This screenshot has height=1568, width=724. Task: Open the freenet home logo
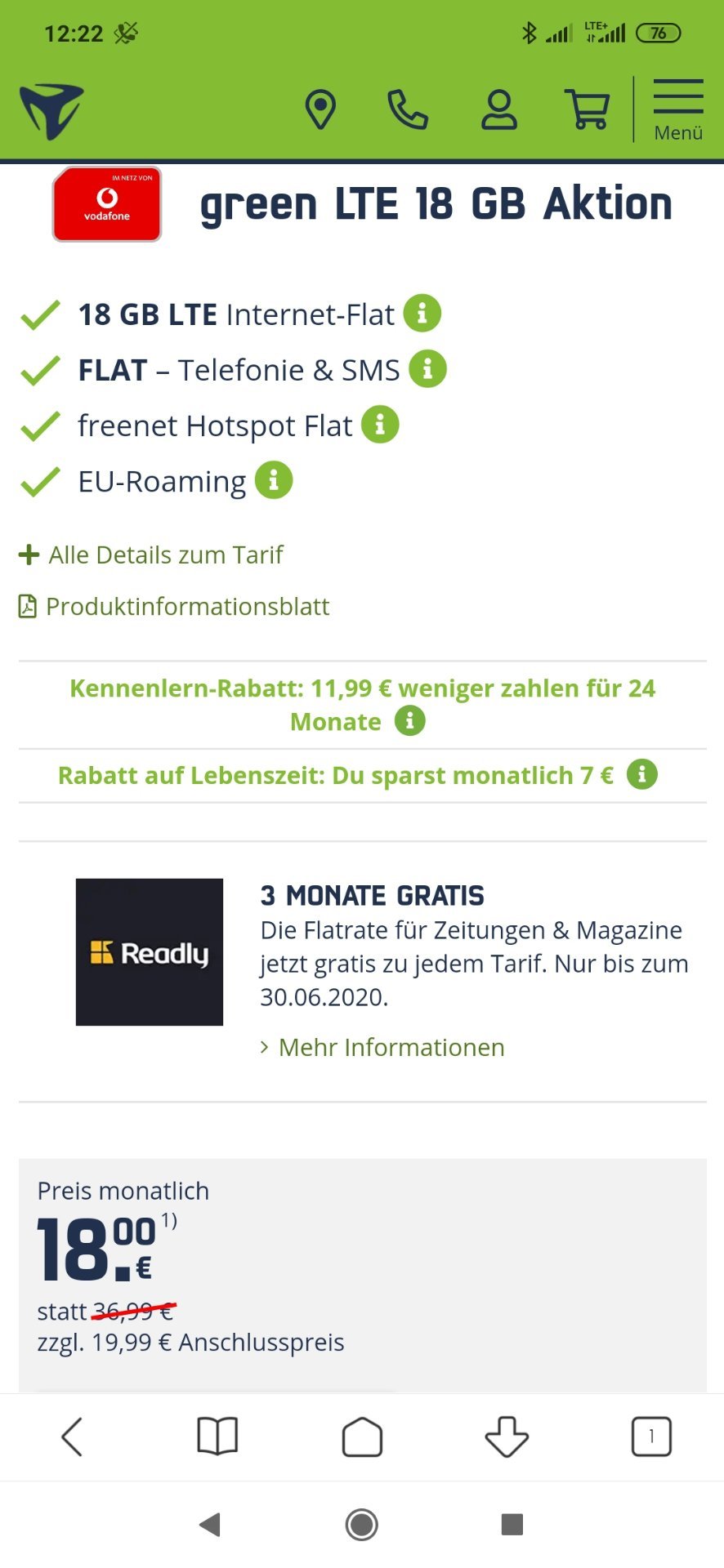pos(51,111)
